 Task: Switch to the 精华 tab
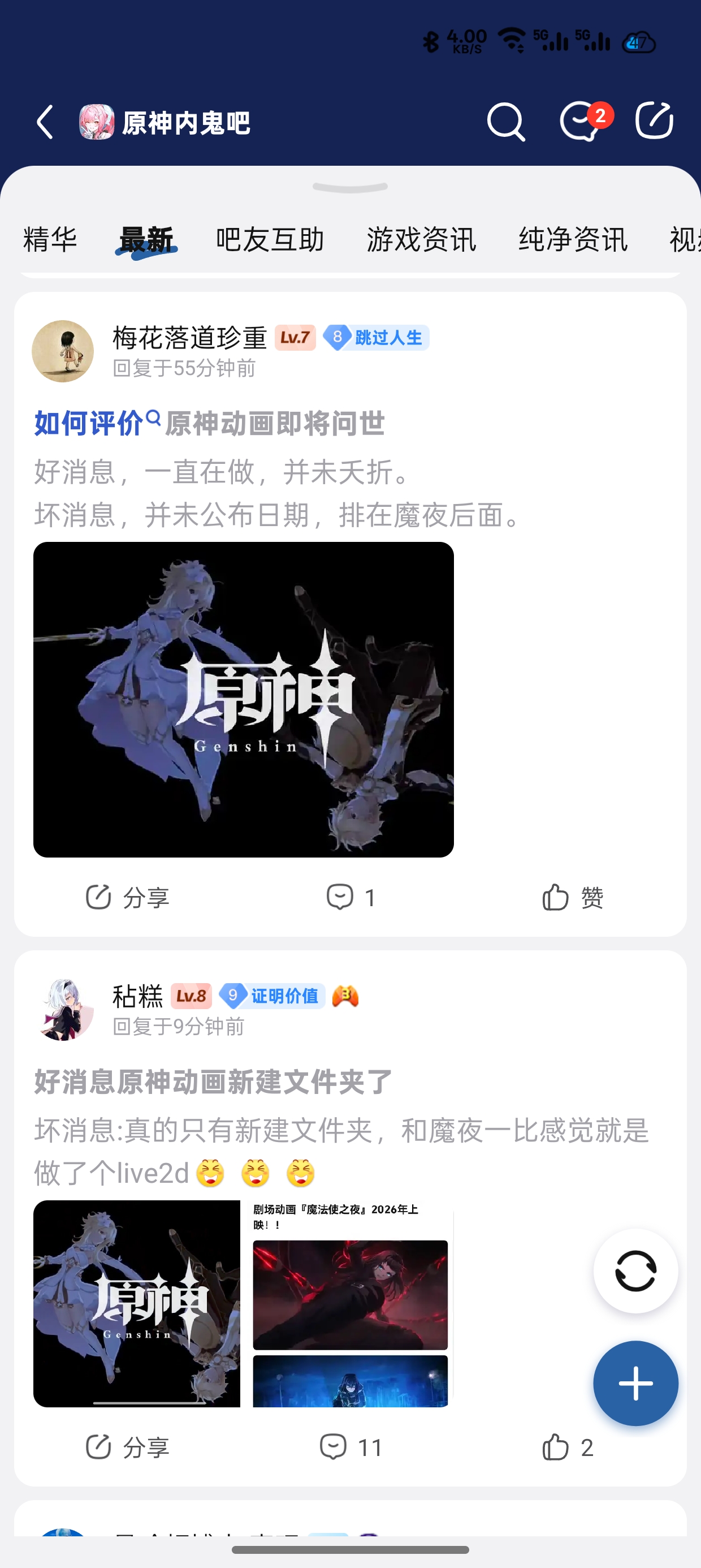pos(50,239)
